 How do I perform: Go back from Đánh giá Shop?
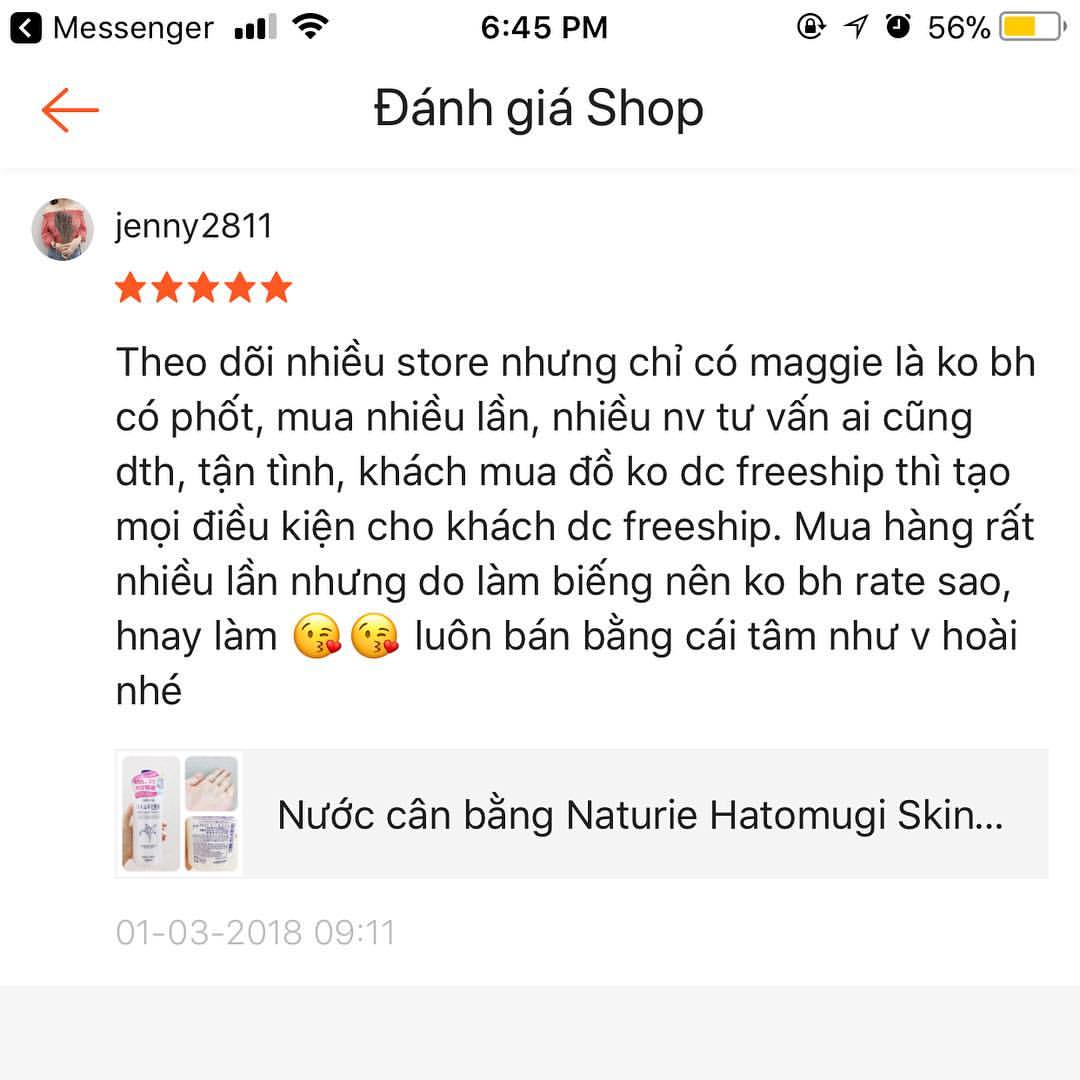pos(70,109)
